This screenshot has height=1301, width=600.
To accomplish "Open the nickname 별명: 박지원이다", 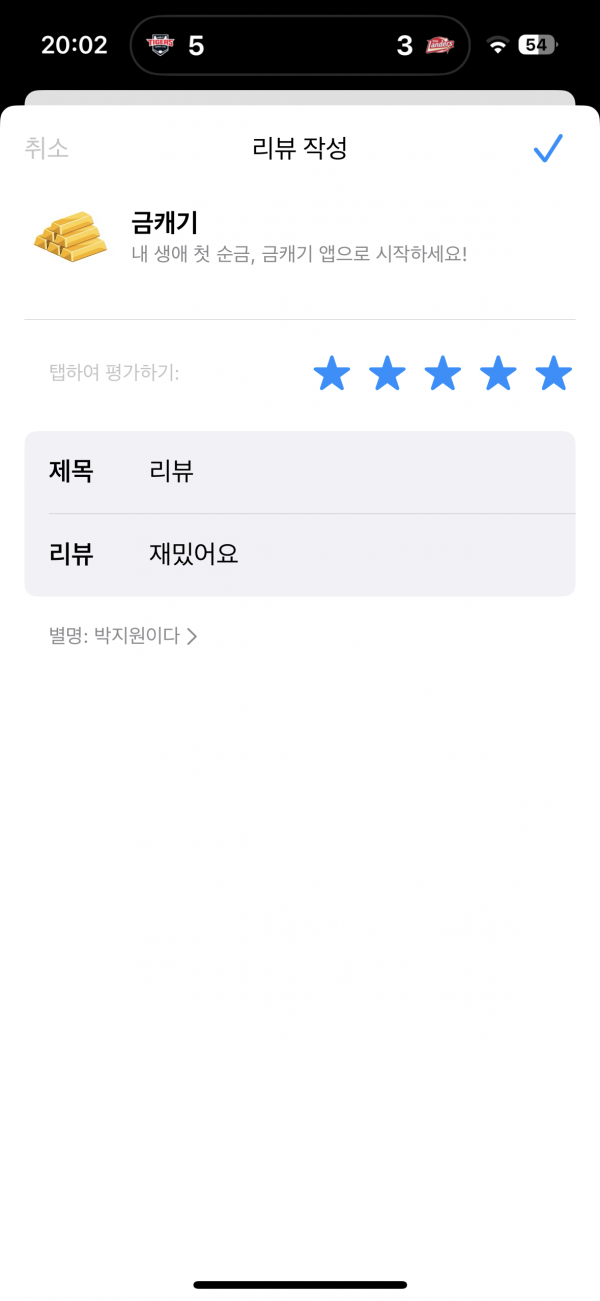I will (x=123, y=635).
